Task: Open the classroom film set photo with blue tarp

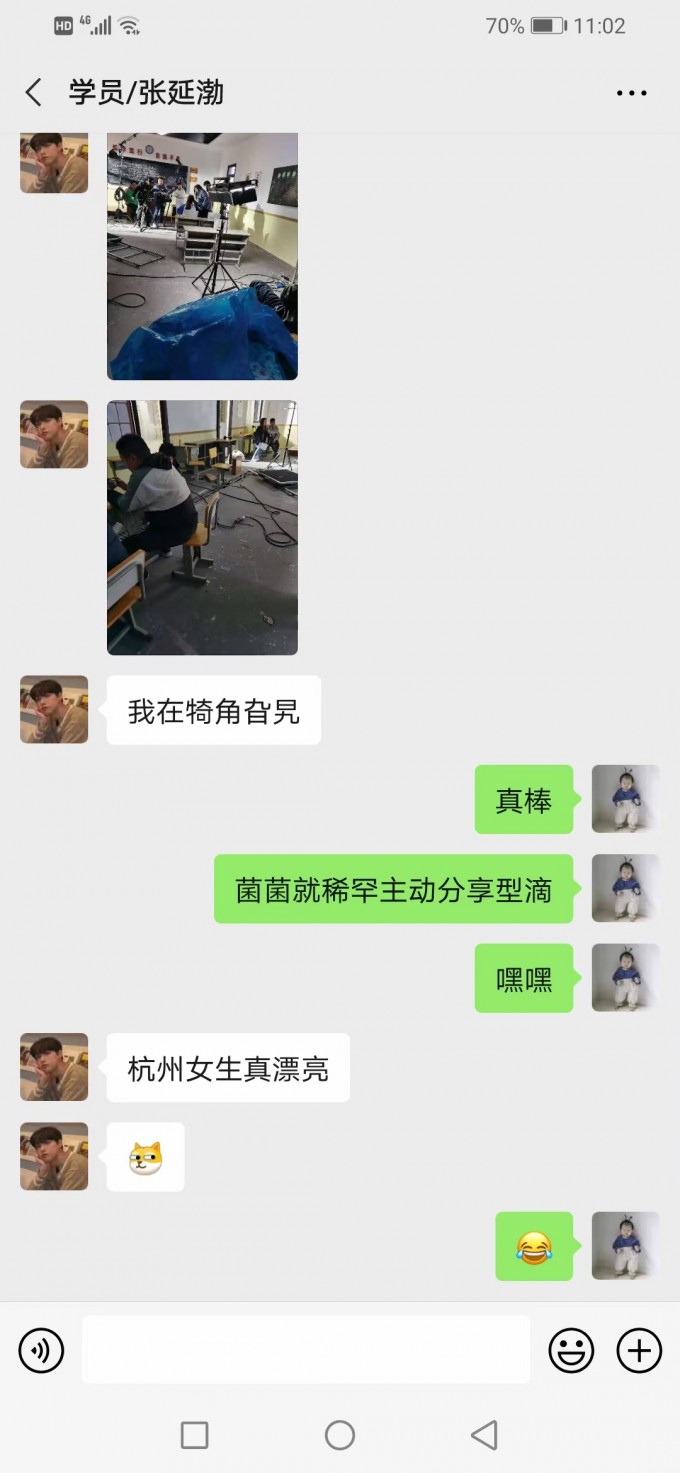Action: [x=202, y=256]
